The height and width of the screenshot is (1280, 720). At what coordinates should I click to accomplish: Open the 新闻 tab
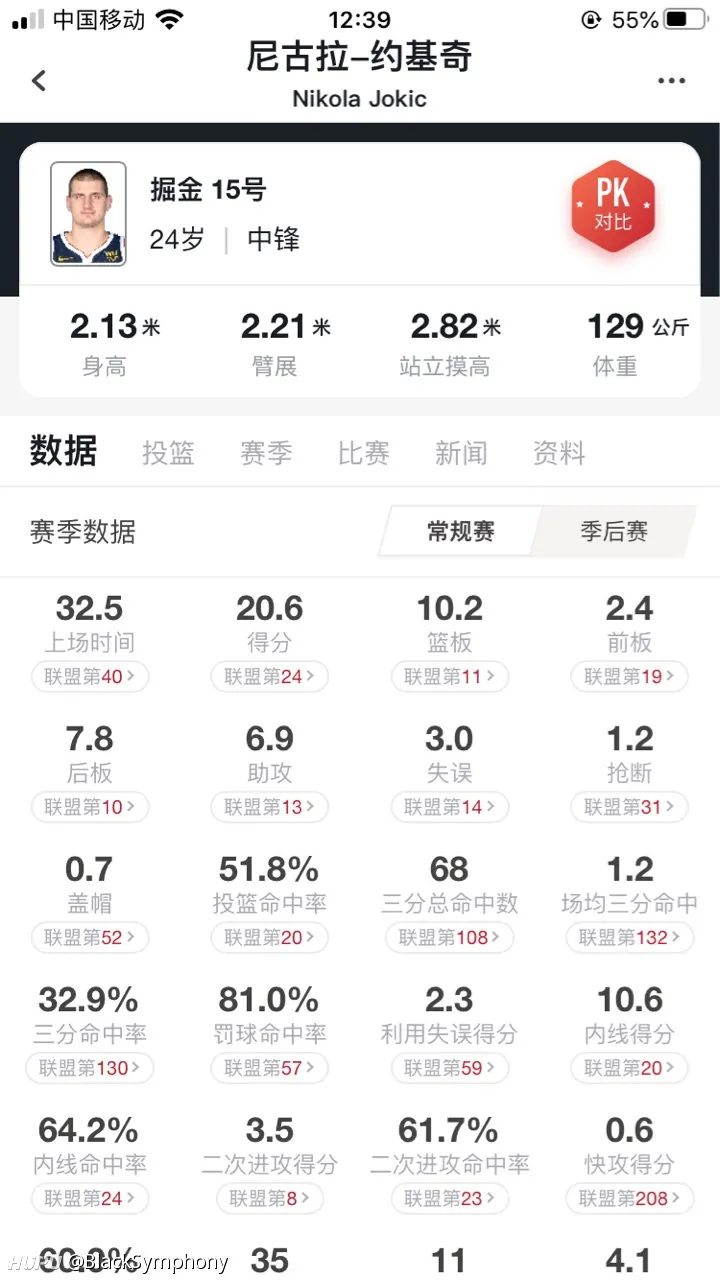click(x=461, y=453)
